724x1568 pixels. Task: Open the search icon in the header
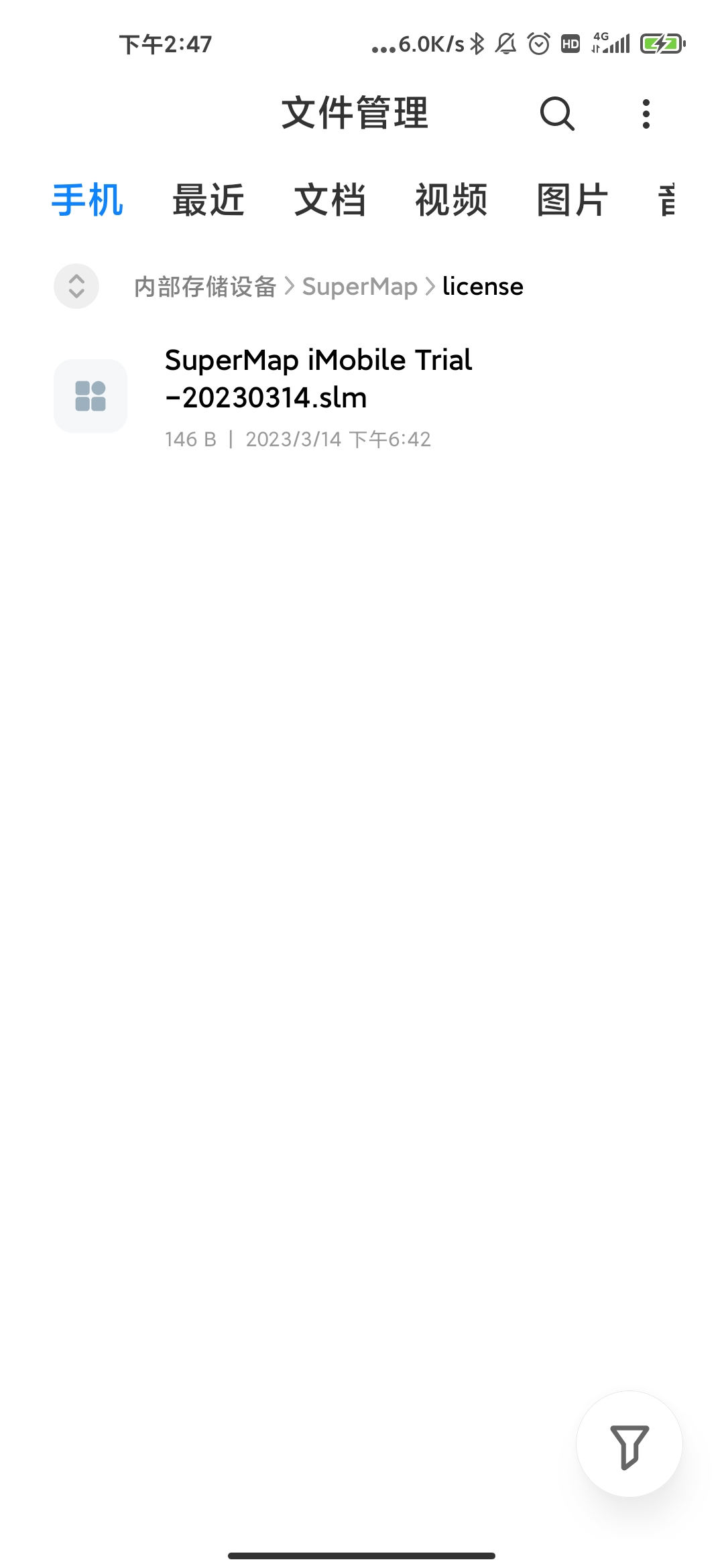pyautogui.click(x=557, y=113)
